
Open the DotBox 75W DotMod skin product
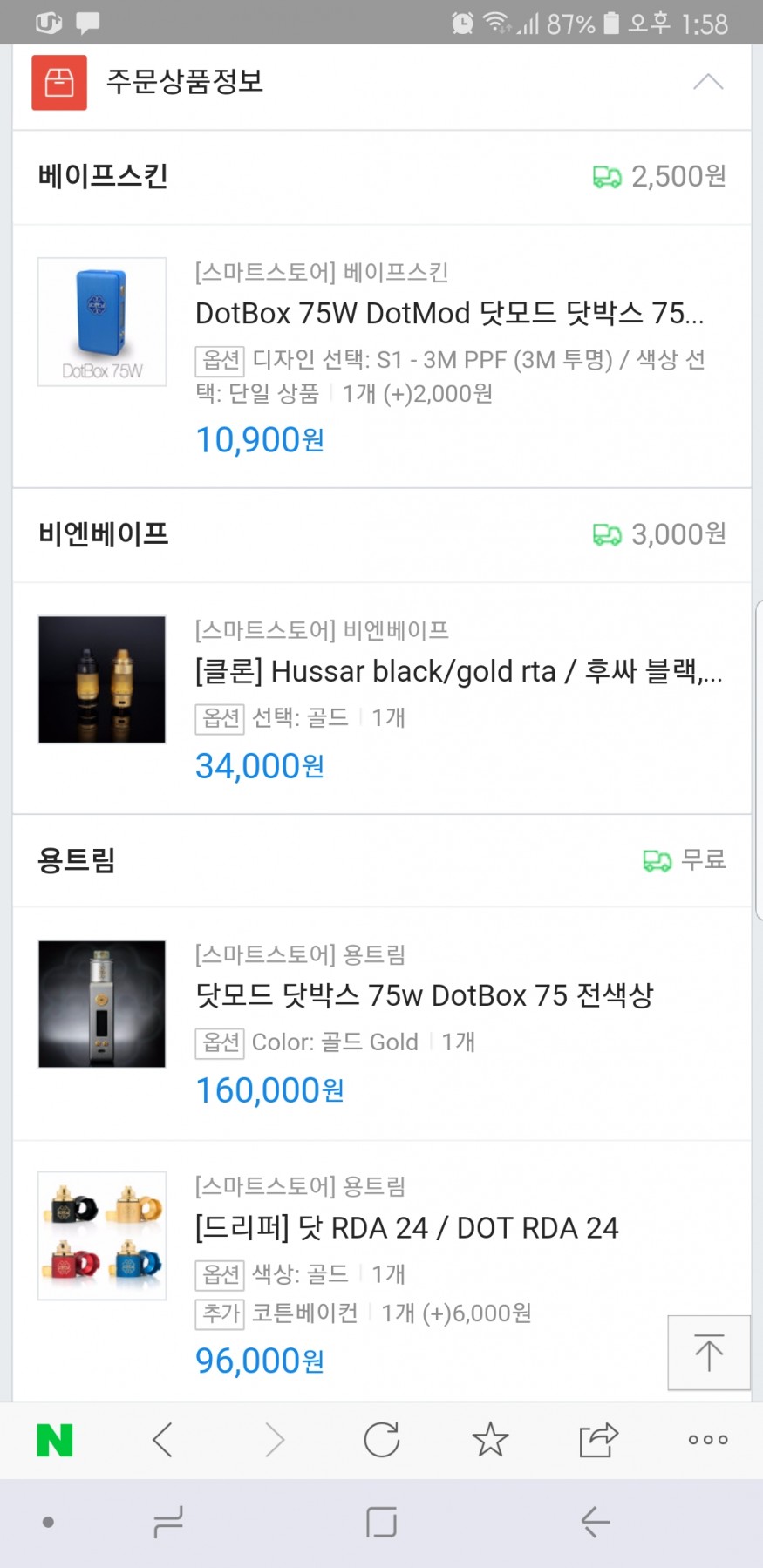point(448,313)
